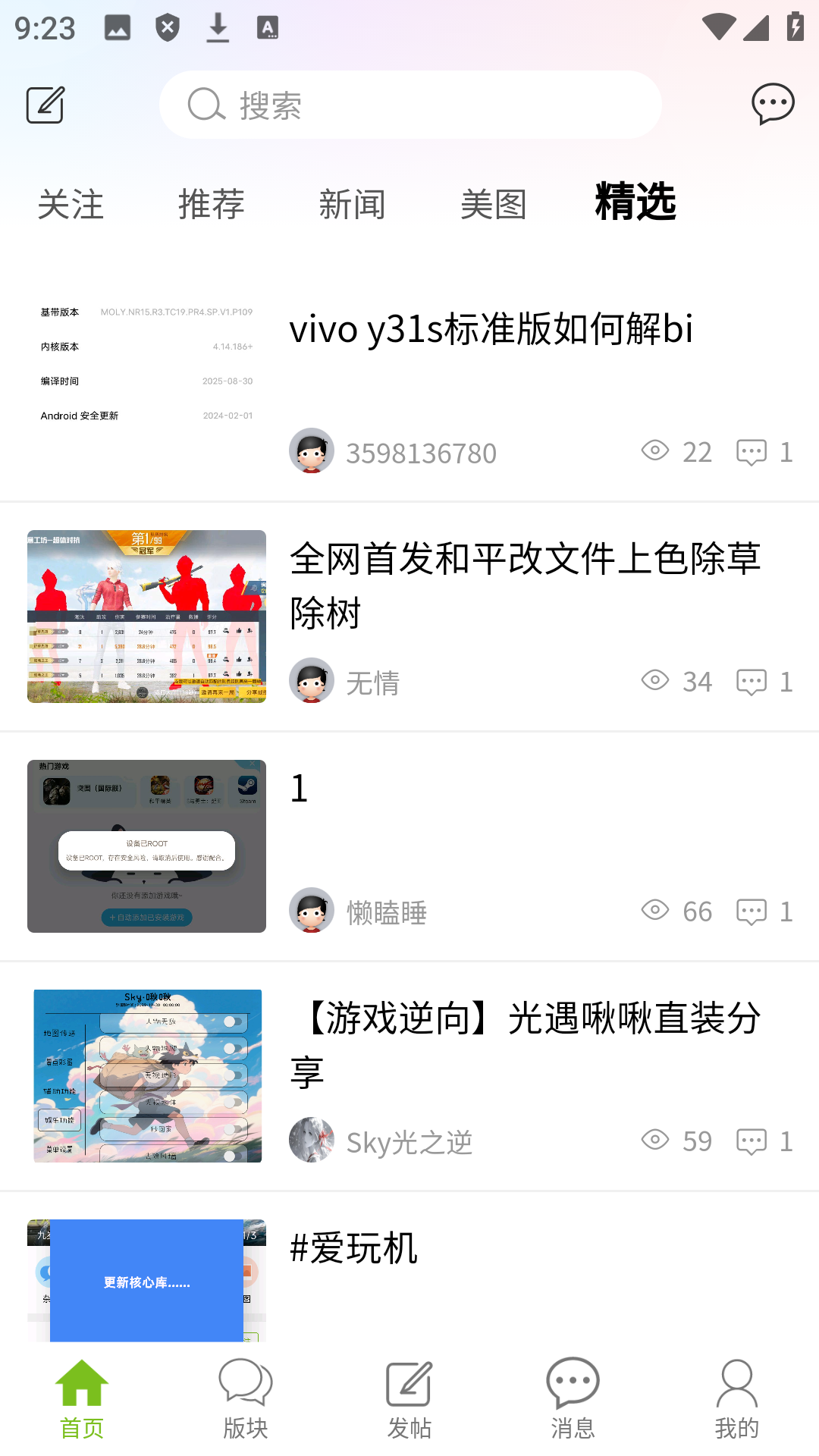
Task: Go to the 首页 tab
Action: (x=82, y=1399)
